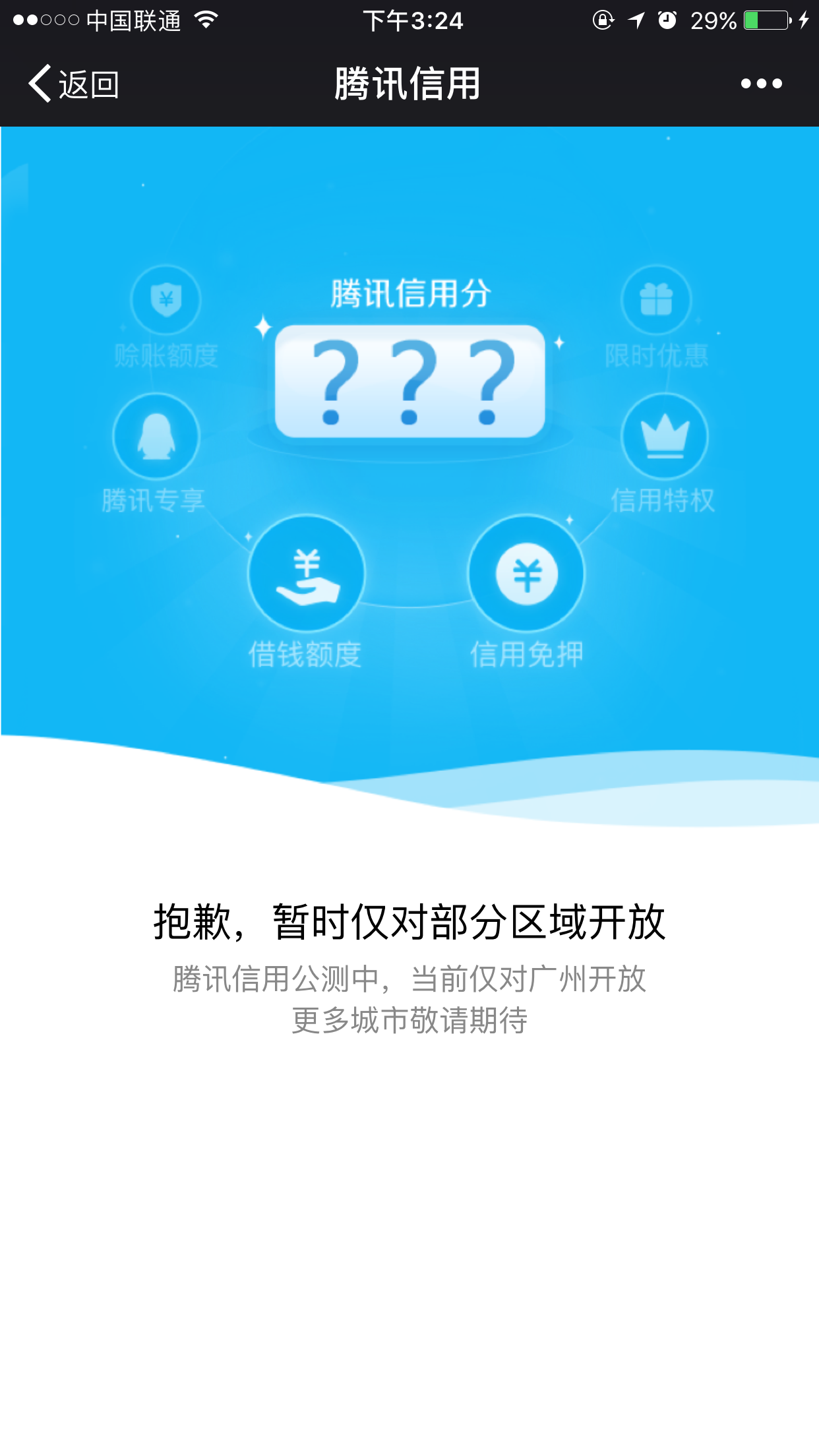Open the back 返回 button
This screenshot has width=819, height=1456.
click(x=71, y=83)
